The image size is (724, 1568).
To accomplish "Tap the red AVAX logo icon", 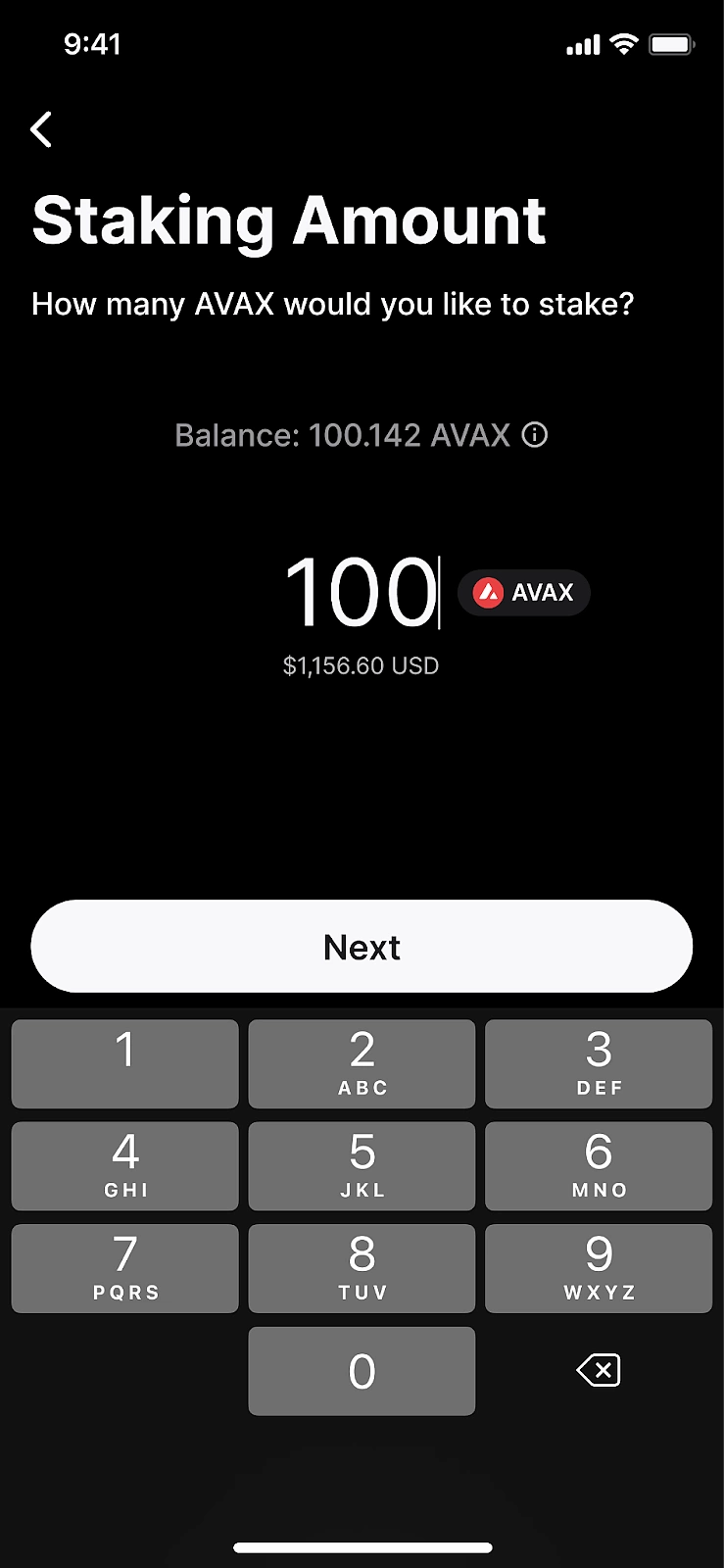I will 486,592.
